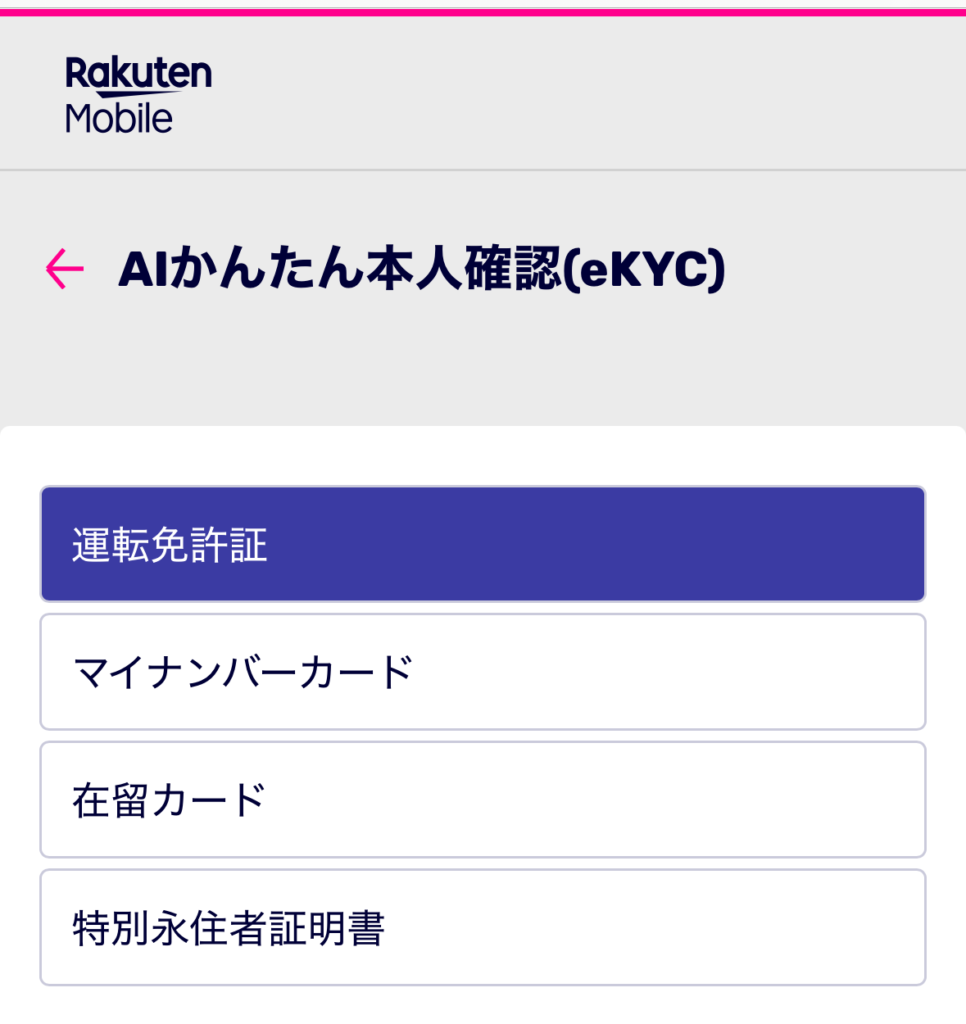Select 特別永住者証明書 option
The height and width of the screenshot is (1024, 966).
[482, 928]
